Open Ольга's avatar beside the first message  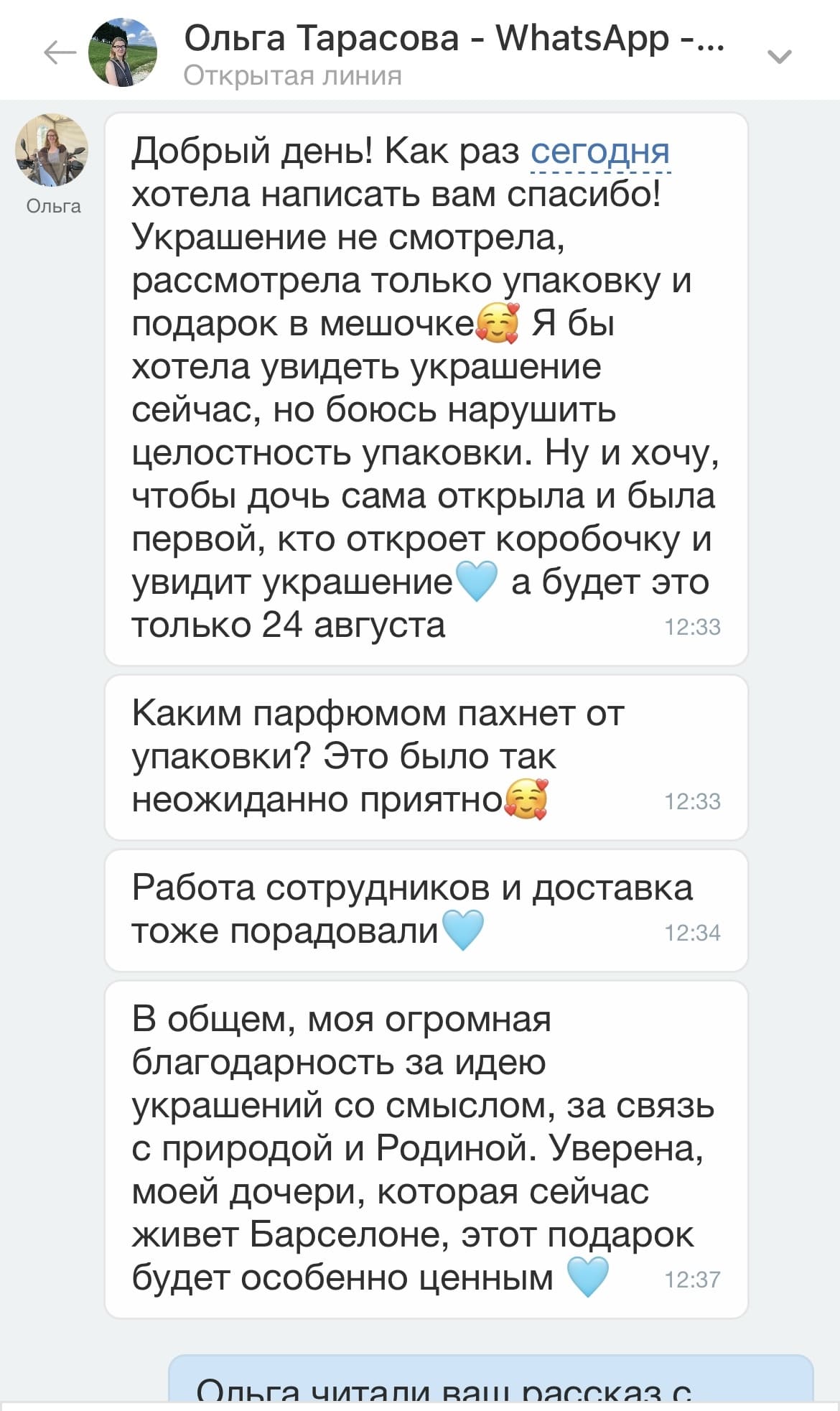click(x=52, y=149)
